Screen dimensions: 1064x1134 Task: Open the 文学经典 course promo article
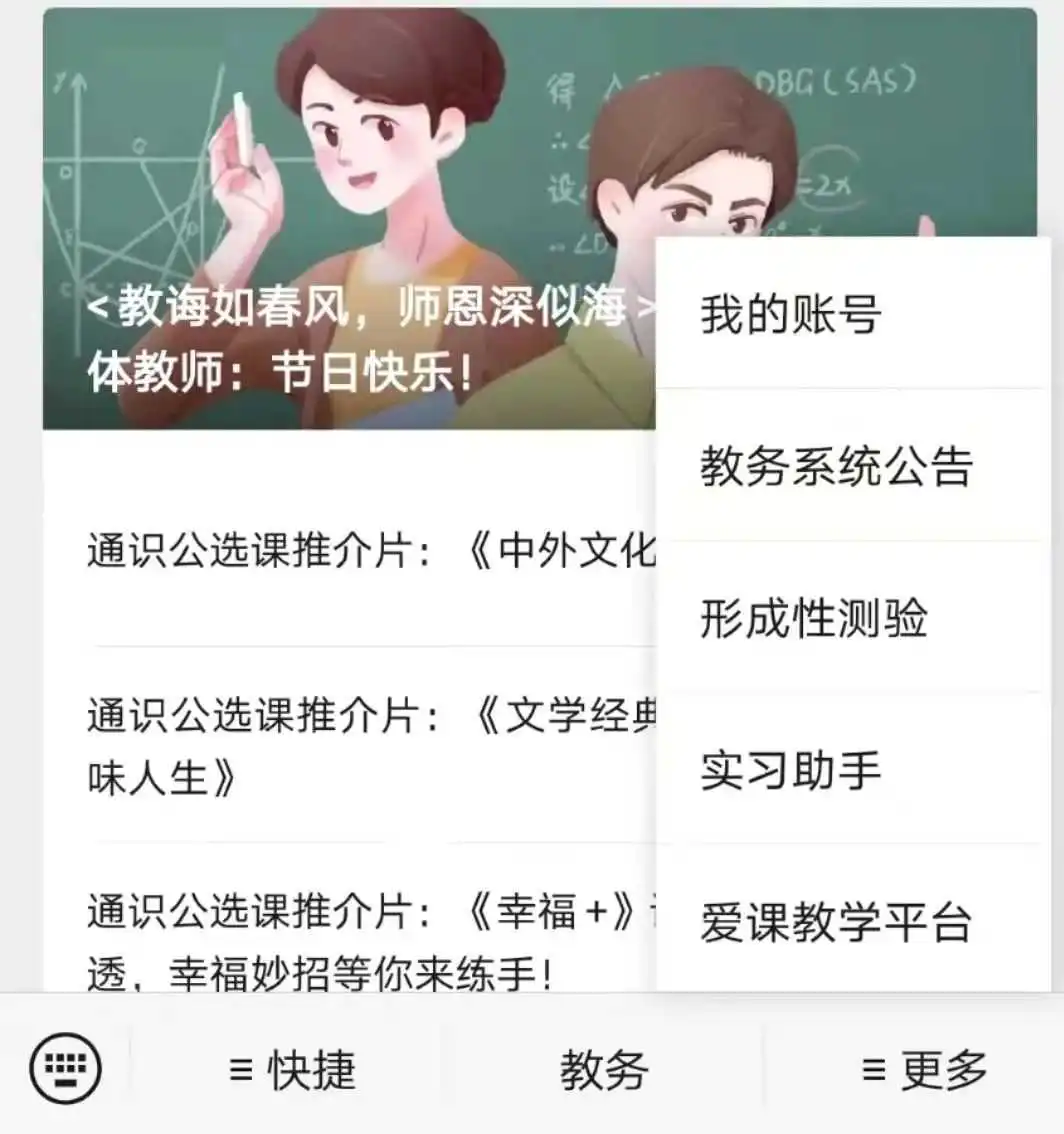[x=370, y=745]
